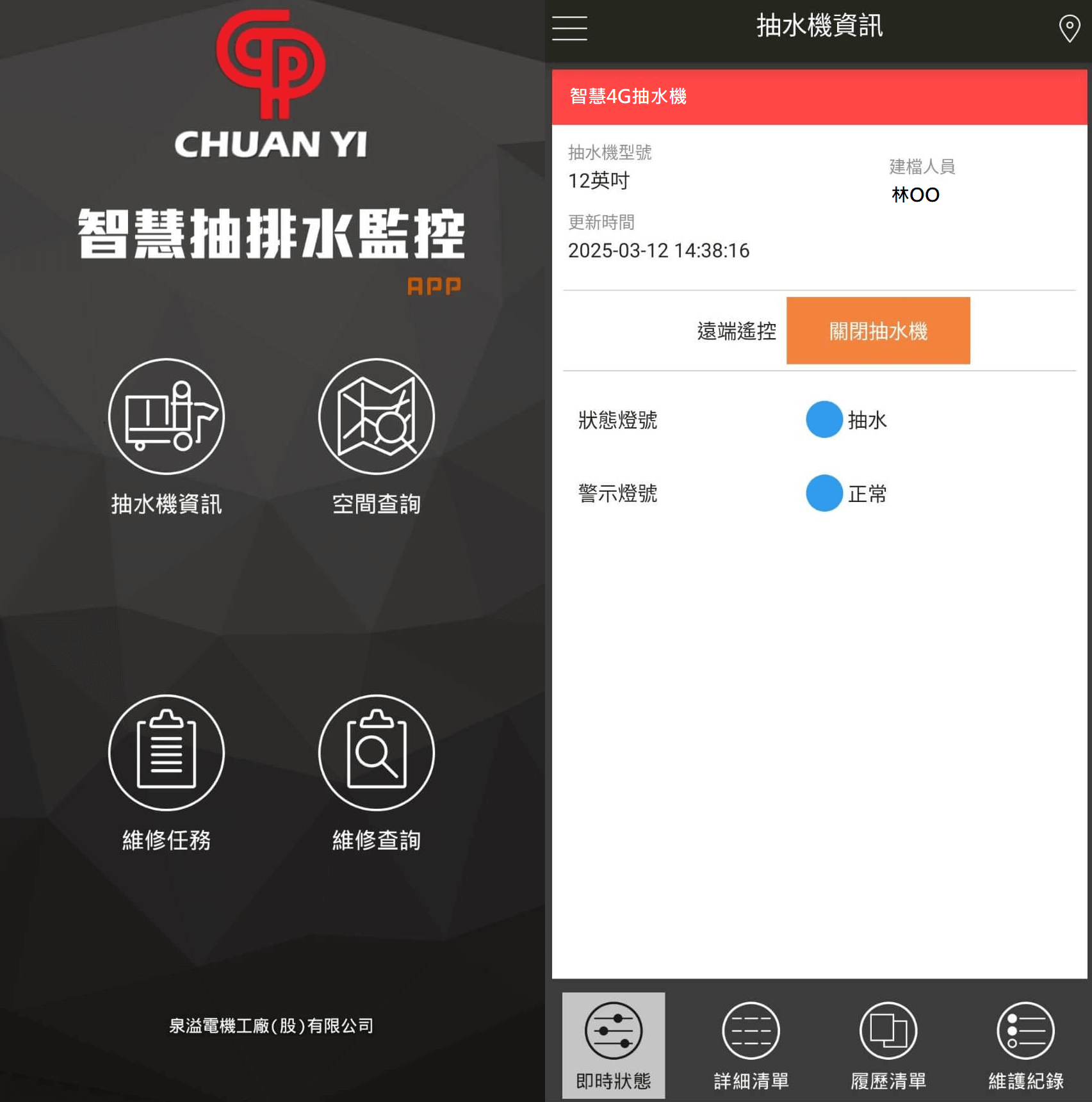Viewport: 1092px width, 1102px height.
Task: Open the hamburger drawer menu
Action: 569,28
